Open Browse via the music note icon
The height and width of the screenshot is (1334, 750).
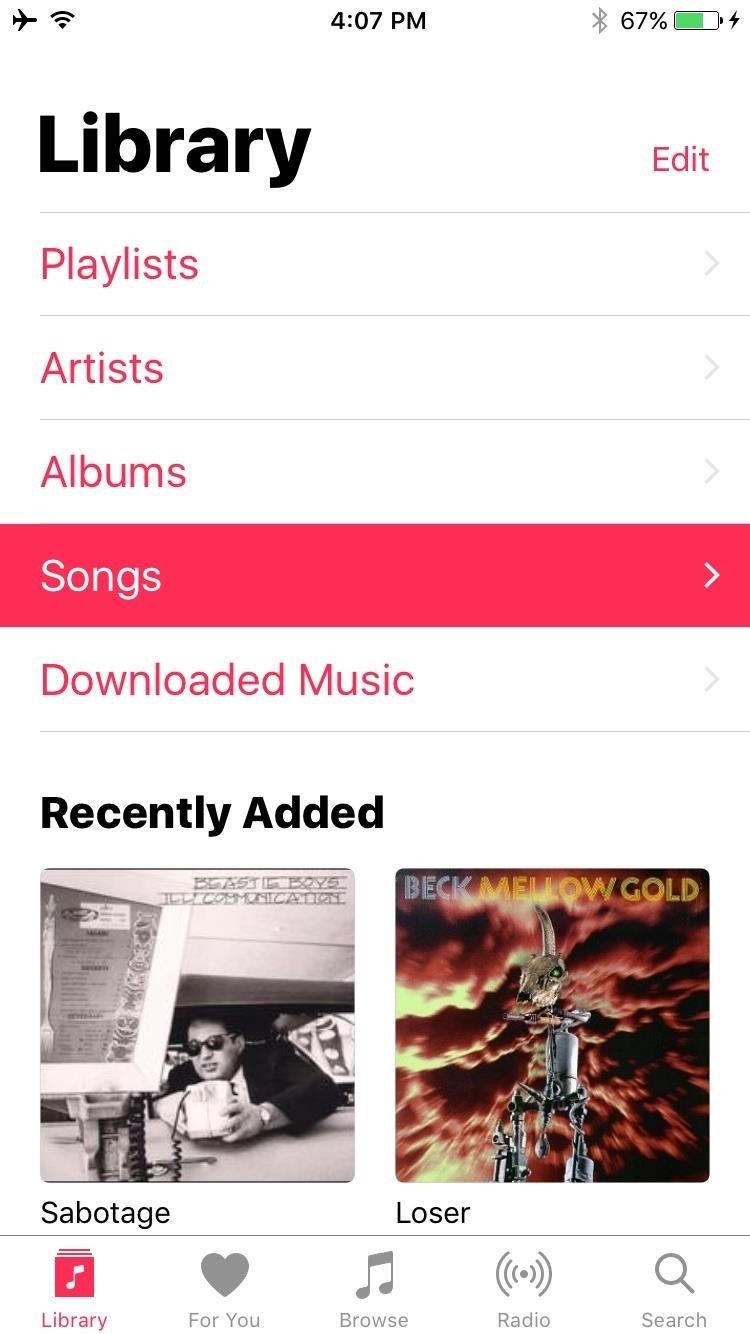tap(374, 1272)
